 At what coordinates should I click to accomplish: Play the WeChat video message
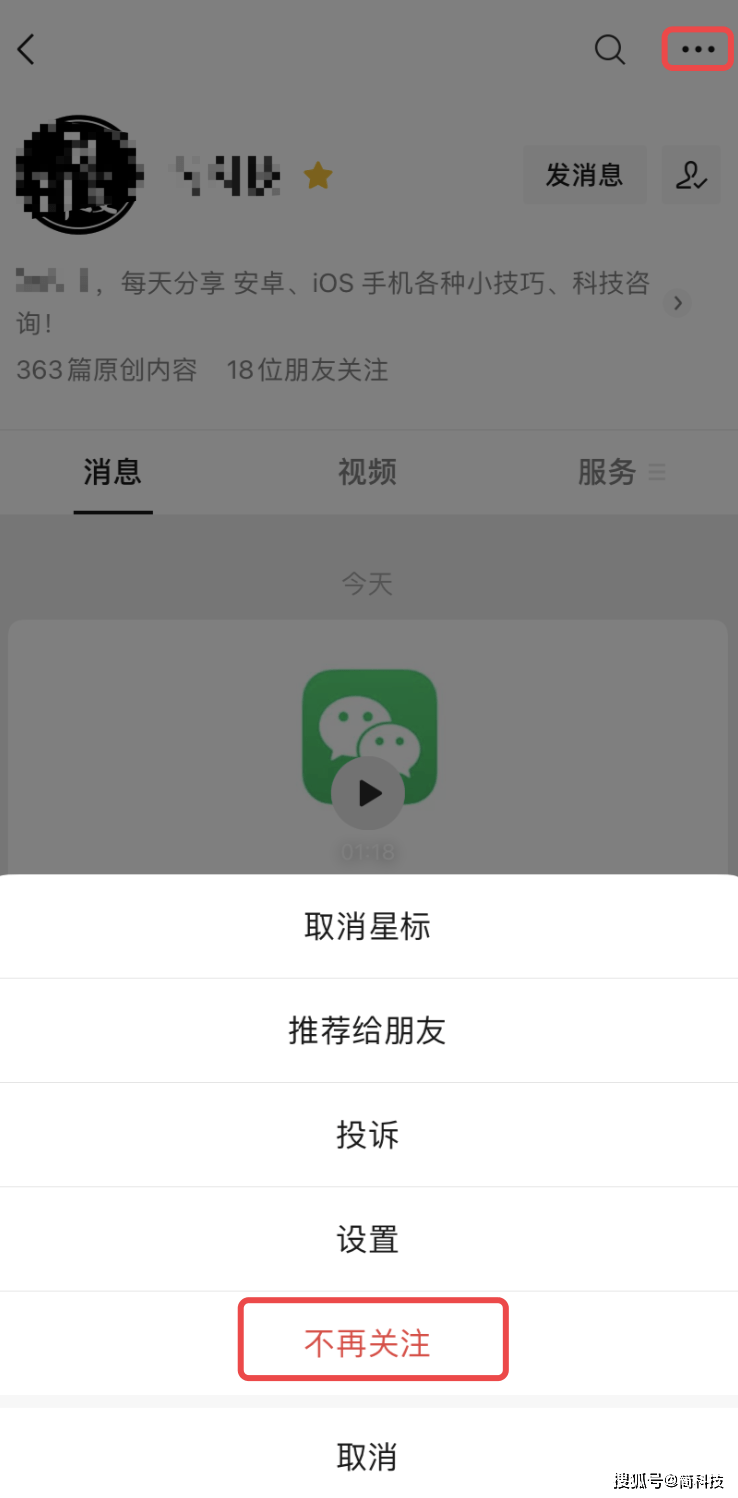pyautogui.click(x=368, y=793)
